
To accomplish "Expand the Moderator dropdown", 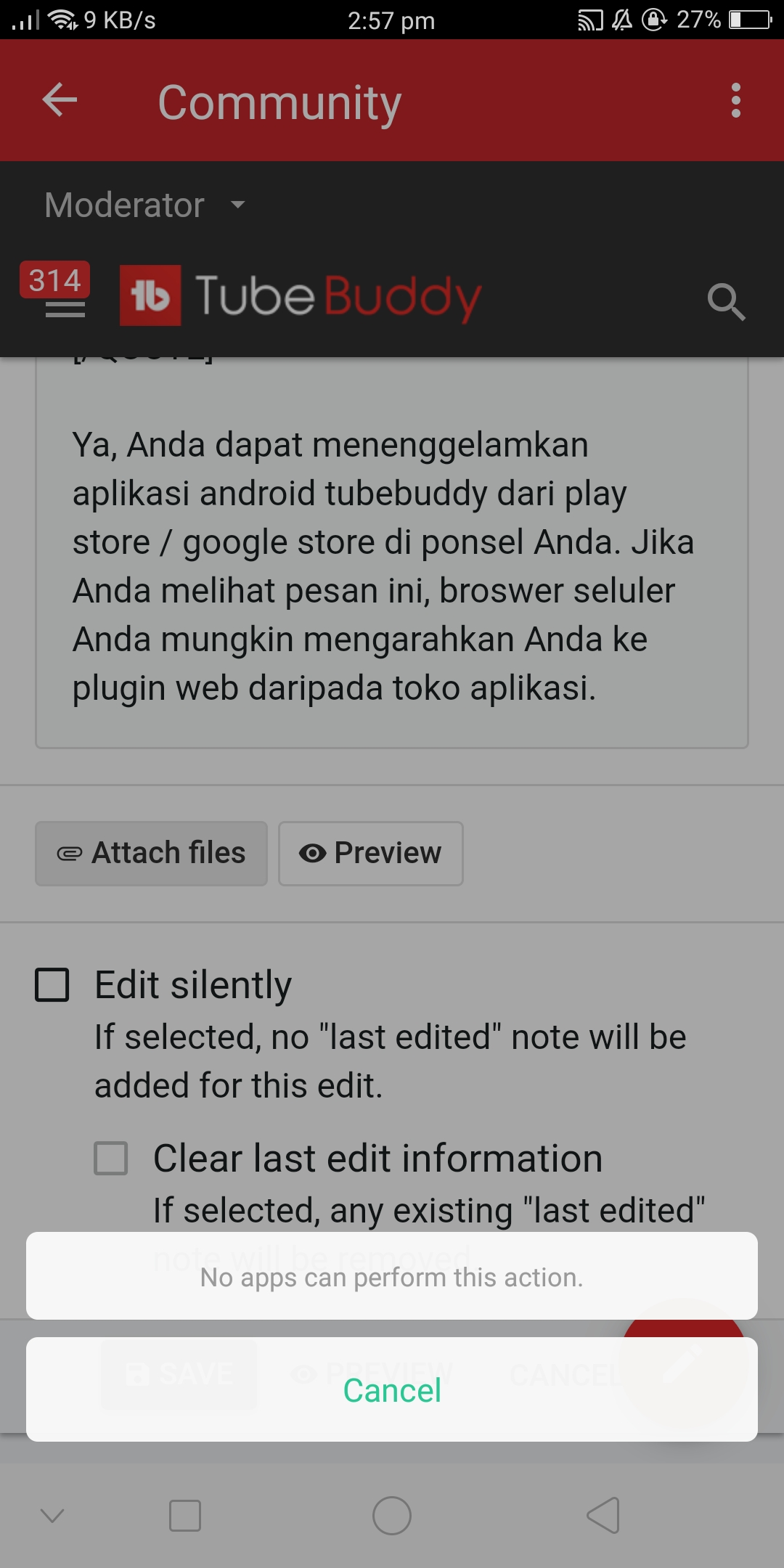I will [x=145, y=205].
